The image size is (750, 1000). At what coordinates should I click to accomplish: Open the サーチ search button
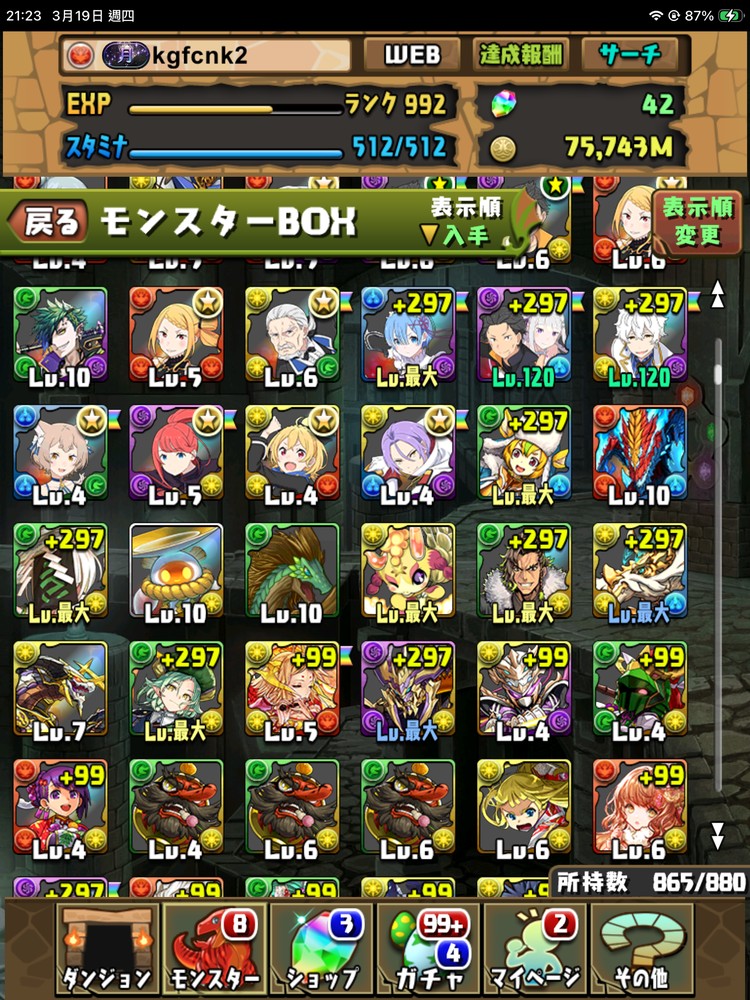click(630, 55)
